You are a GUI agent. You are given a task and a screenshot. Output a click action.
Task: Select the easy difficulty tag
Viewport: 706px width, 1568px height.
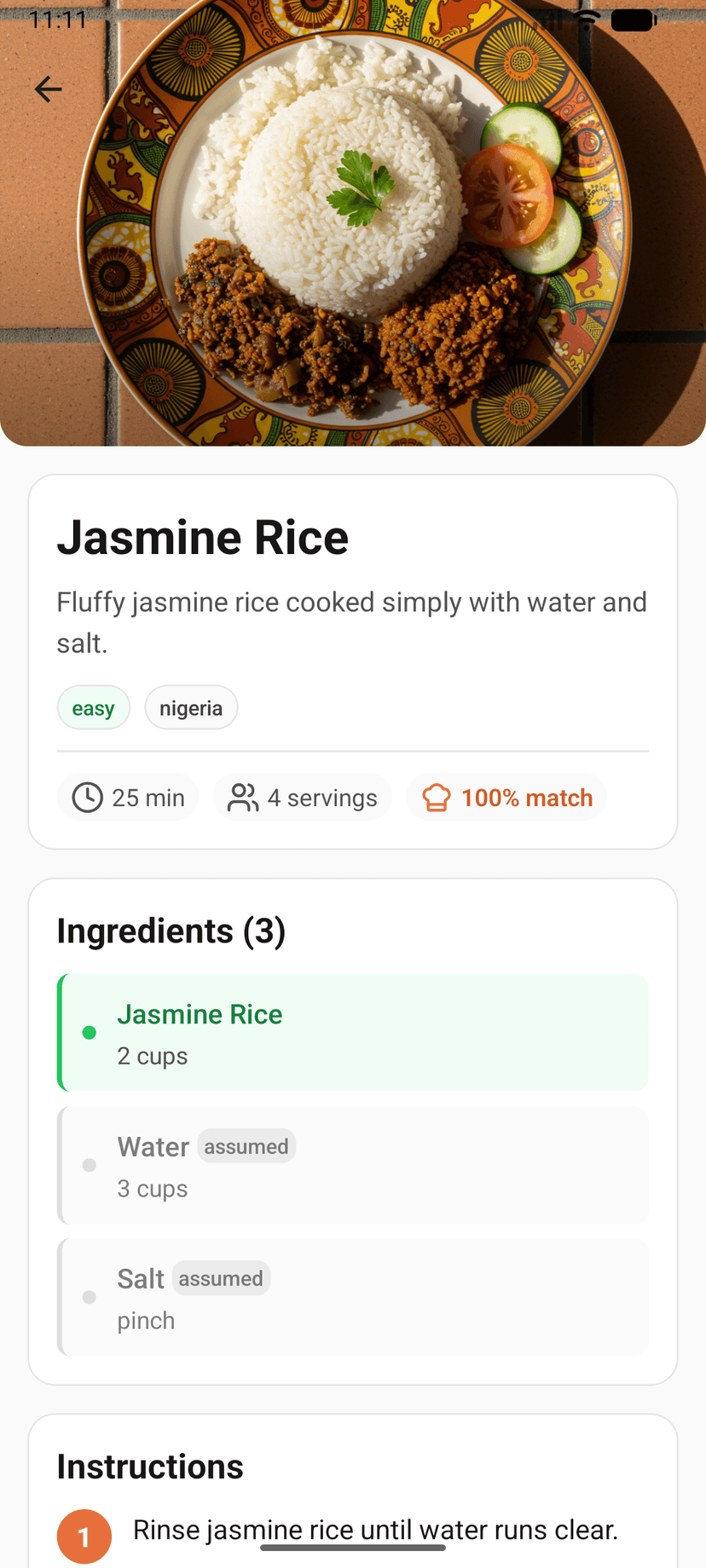94,707
